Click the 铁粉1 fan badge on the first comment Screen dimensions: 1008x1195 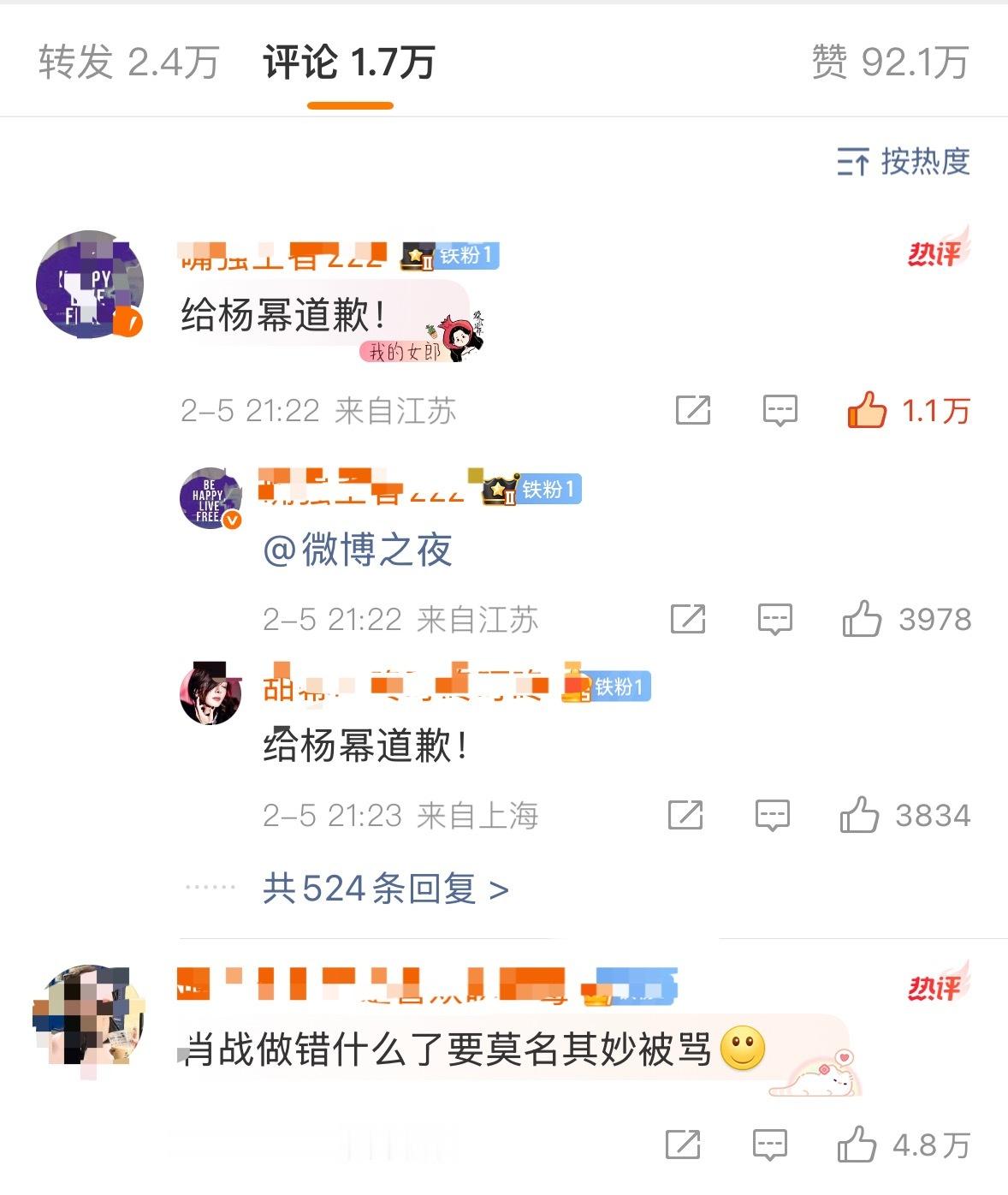pyautogui.click(x=448, y=254)
